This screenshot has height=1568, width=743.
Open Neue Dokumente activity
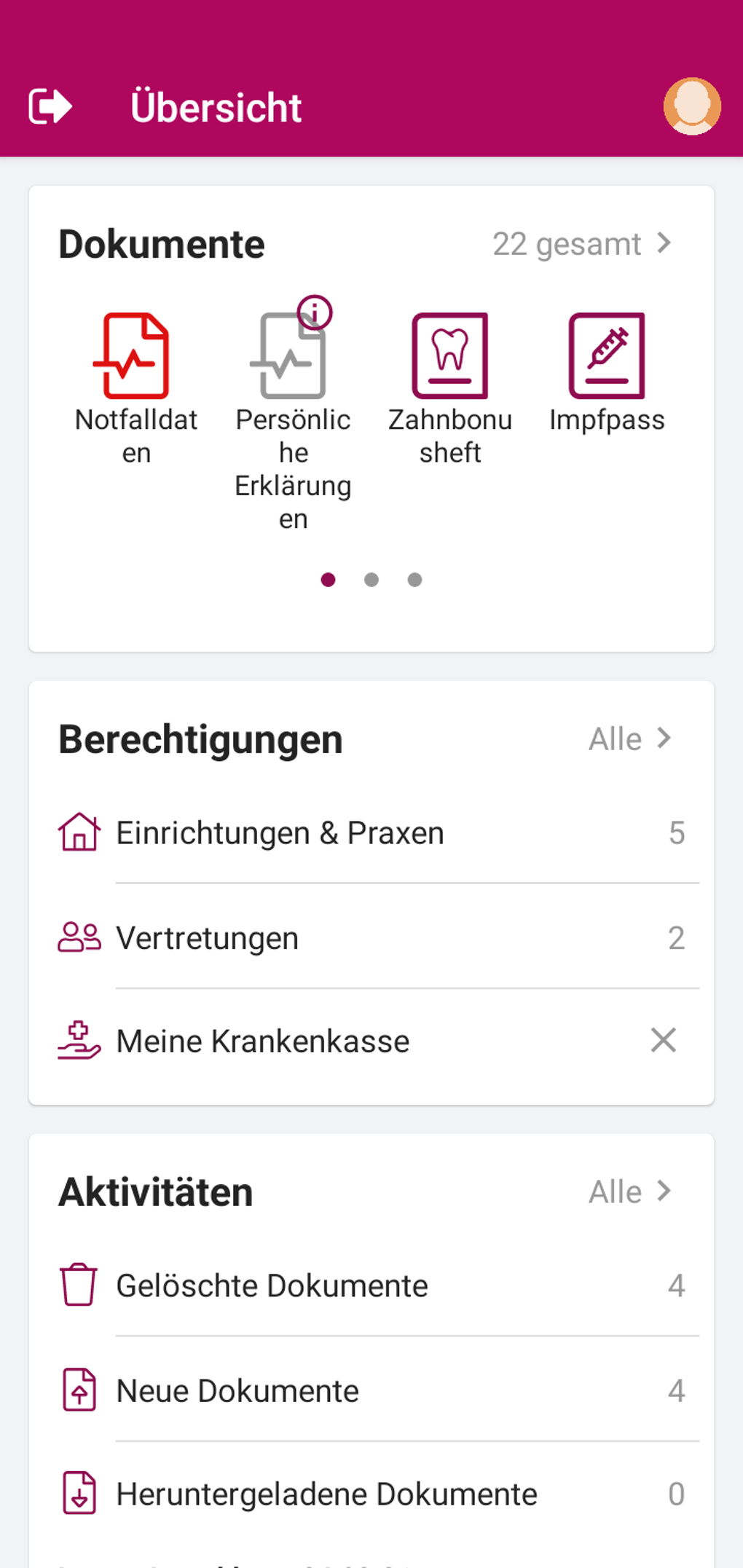tap(371, 1390)
